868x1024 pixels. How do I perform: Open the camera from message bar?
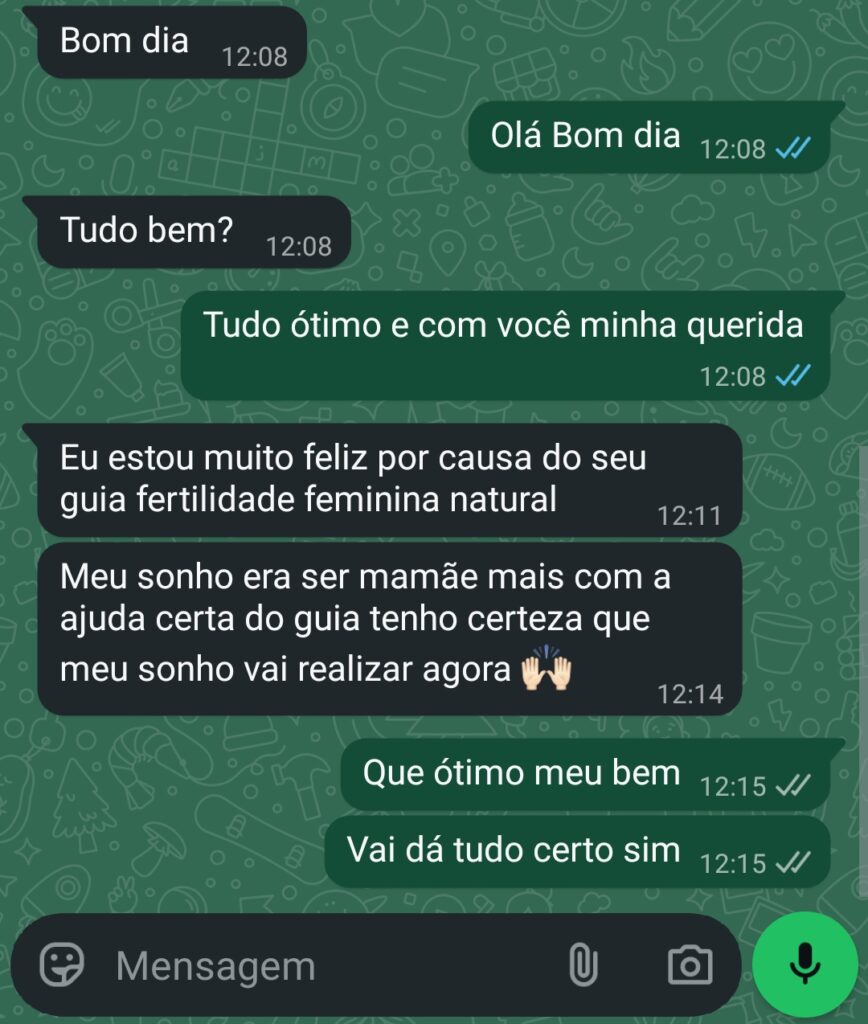[x=689, y=966]
